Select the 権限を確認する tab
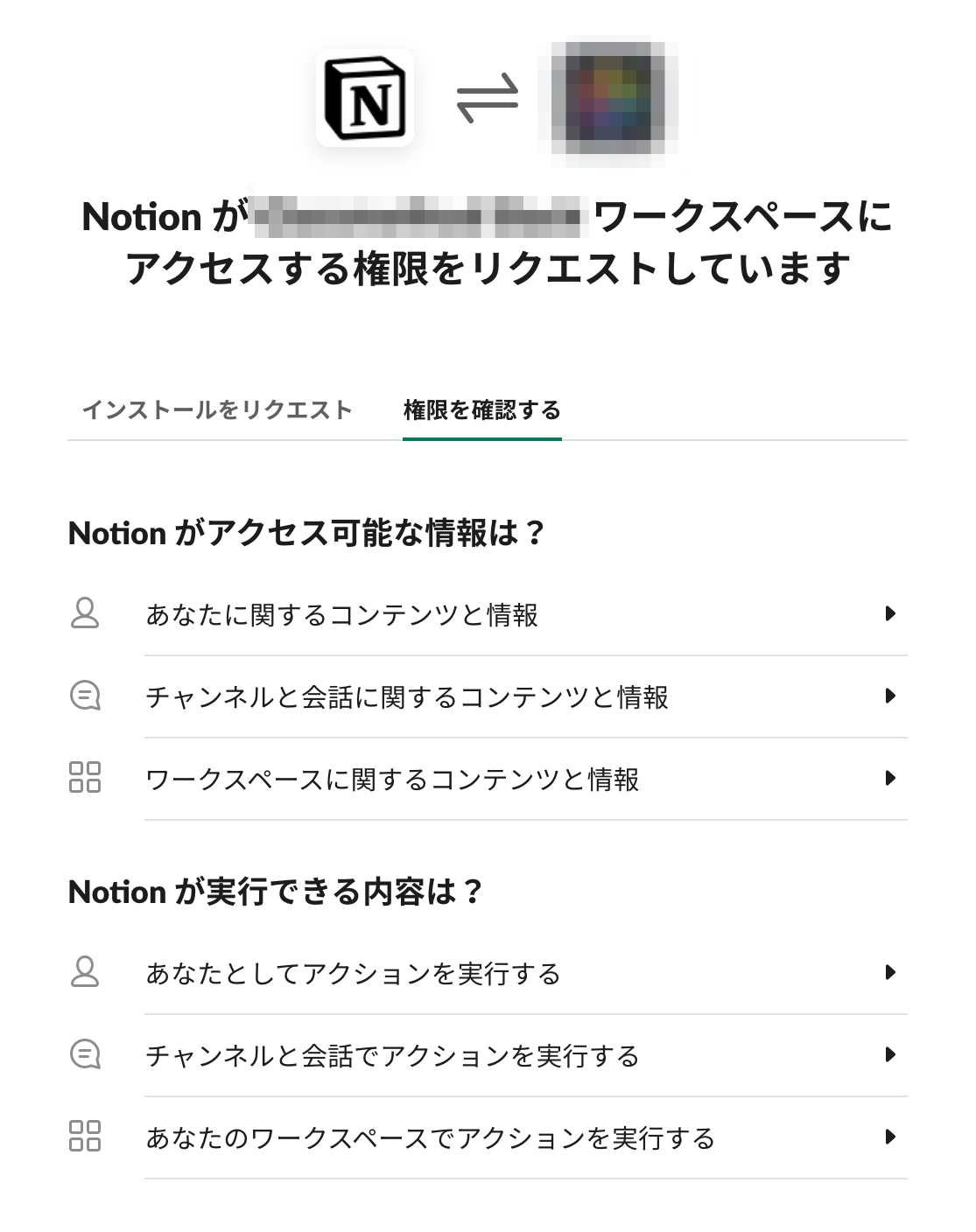 (481, 409)
